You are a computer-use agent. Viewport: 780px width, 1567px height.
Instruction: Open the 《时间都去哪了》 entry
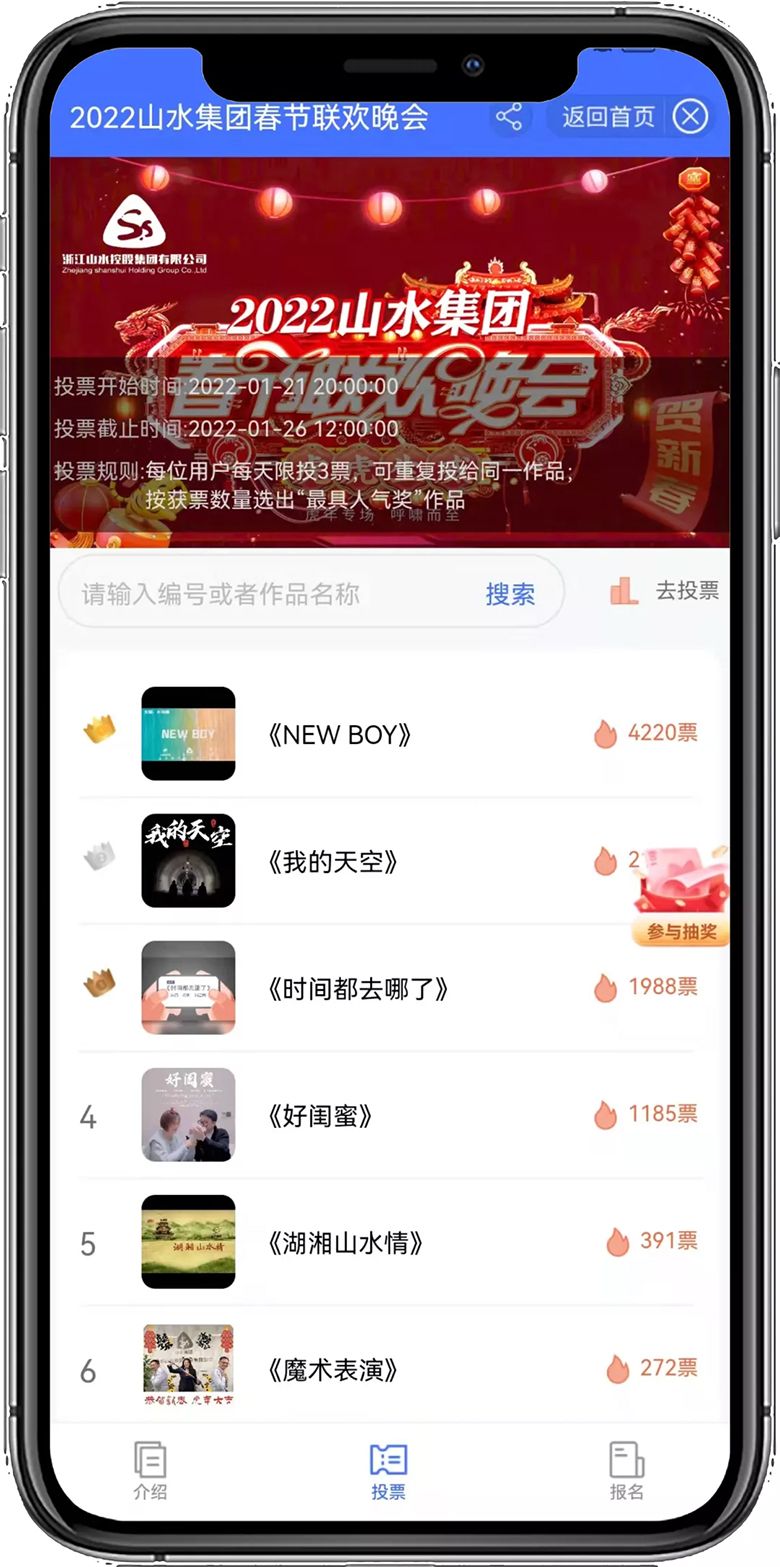(358, 989)
